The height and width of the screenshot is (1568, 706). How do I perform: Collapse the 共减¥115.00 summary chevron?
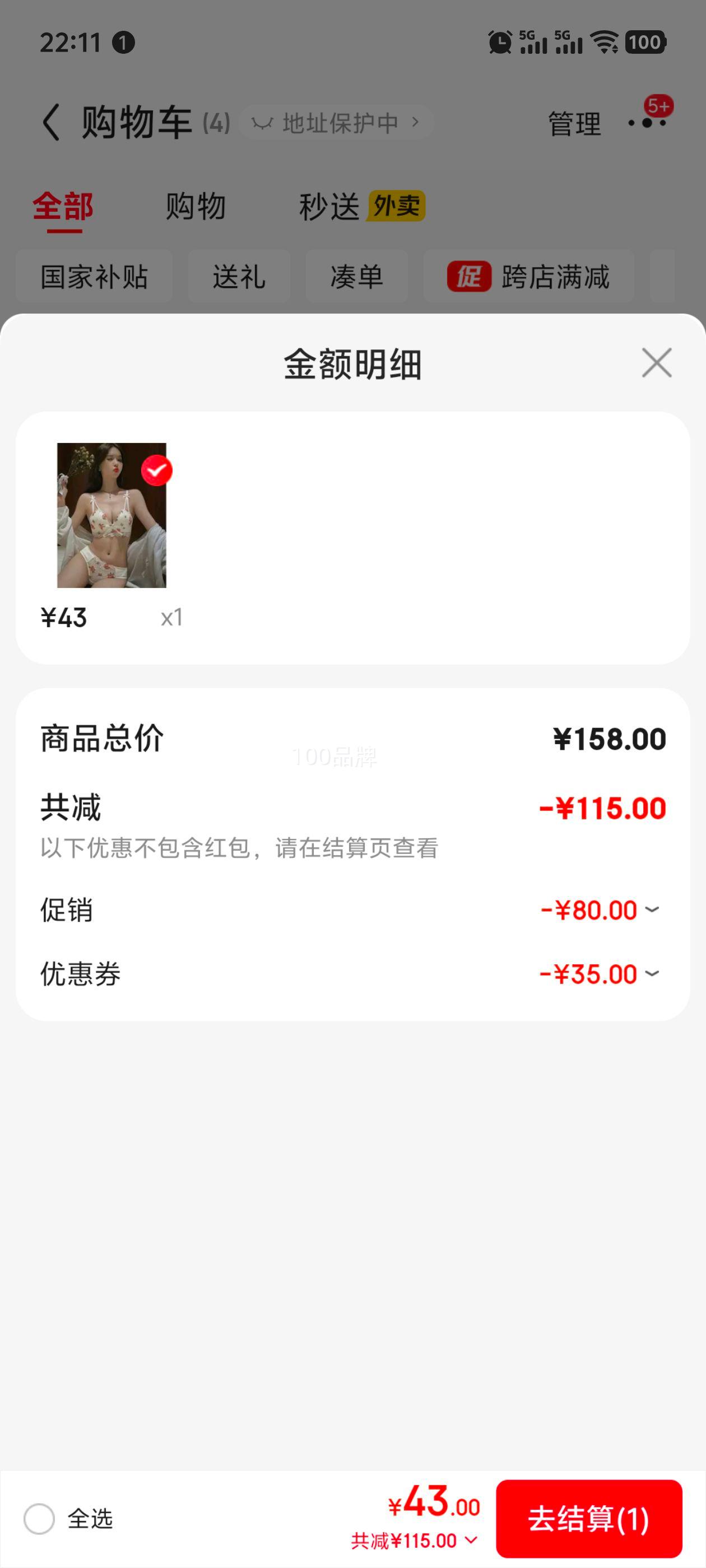point(471,1541)
